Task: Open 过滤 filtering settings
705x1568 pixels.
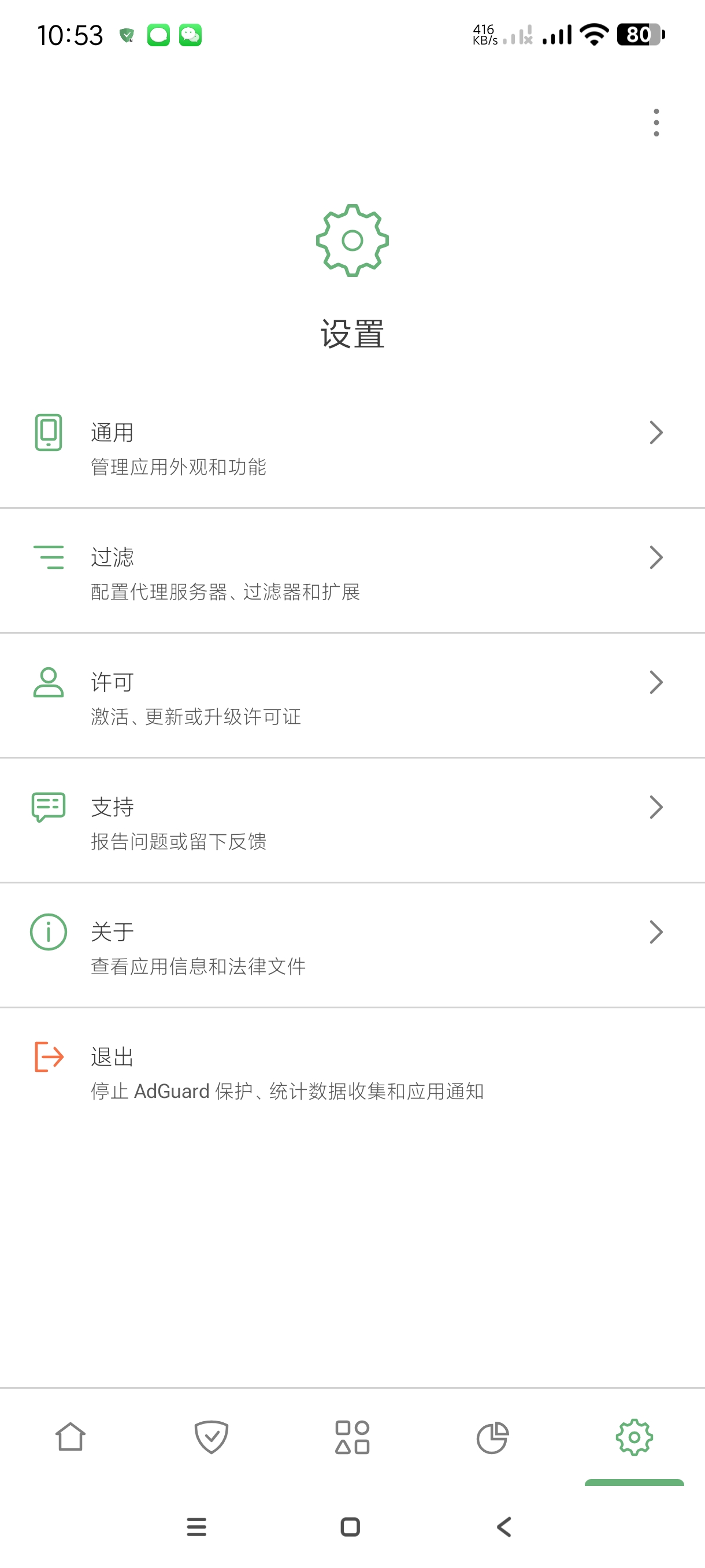Action: [352, 572]
